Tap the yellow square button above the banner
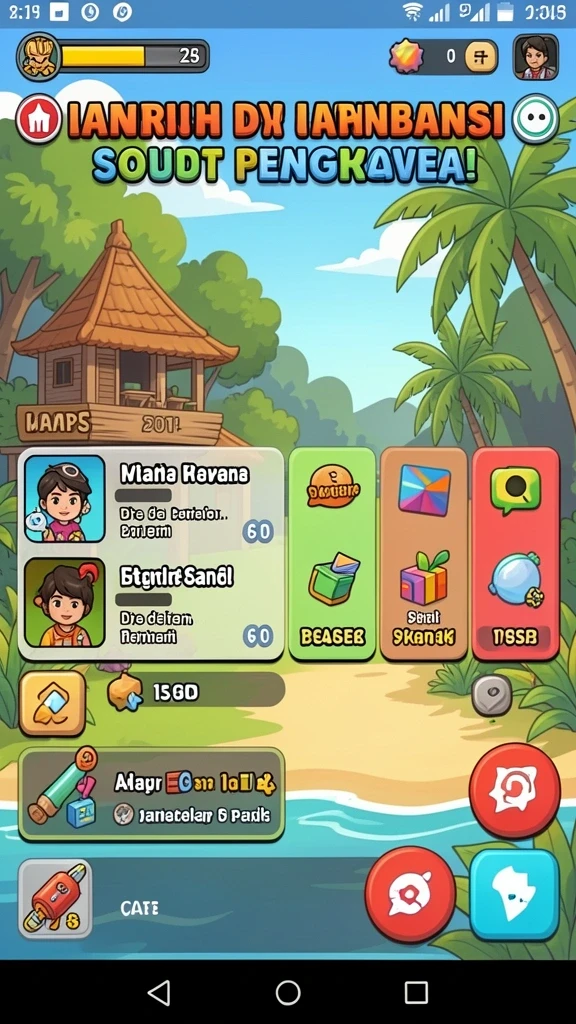576x1024 pixels. 52,703
